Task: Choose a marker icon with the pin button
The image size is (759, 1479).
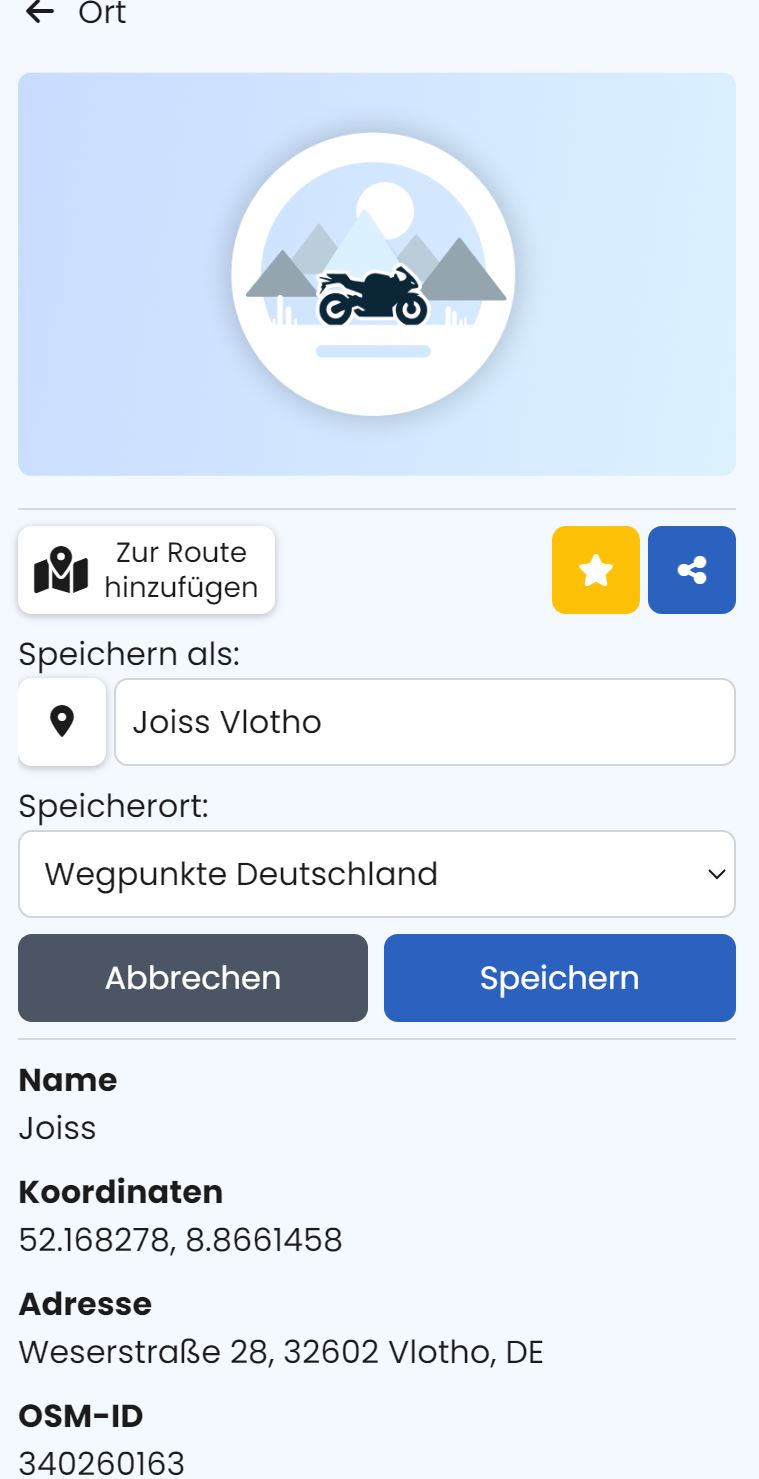Action: [x=62, y=722]
